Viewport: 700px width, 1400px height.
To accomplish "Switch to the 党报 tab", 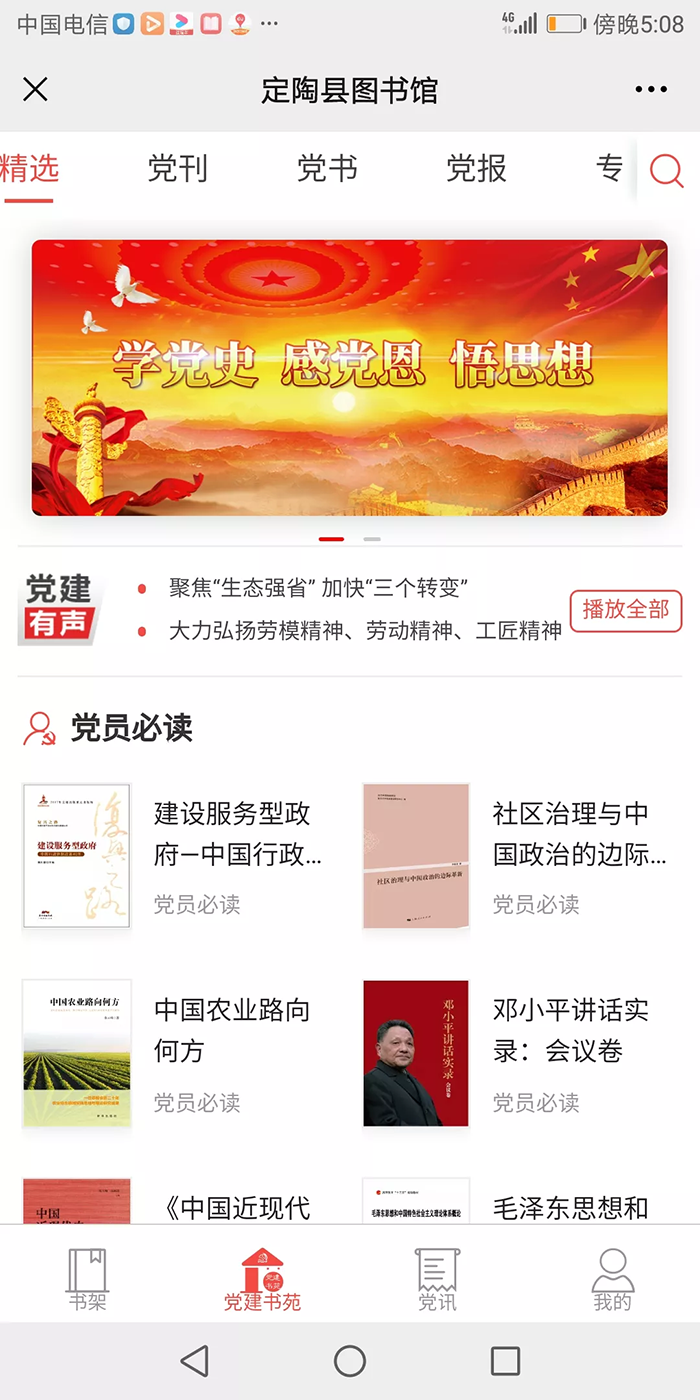I will pyautogui.click(x=476, y=169).
